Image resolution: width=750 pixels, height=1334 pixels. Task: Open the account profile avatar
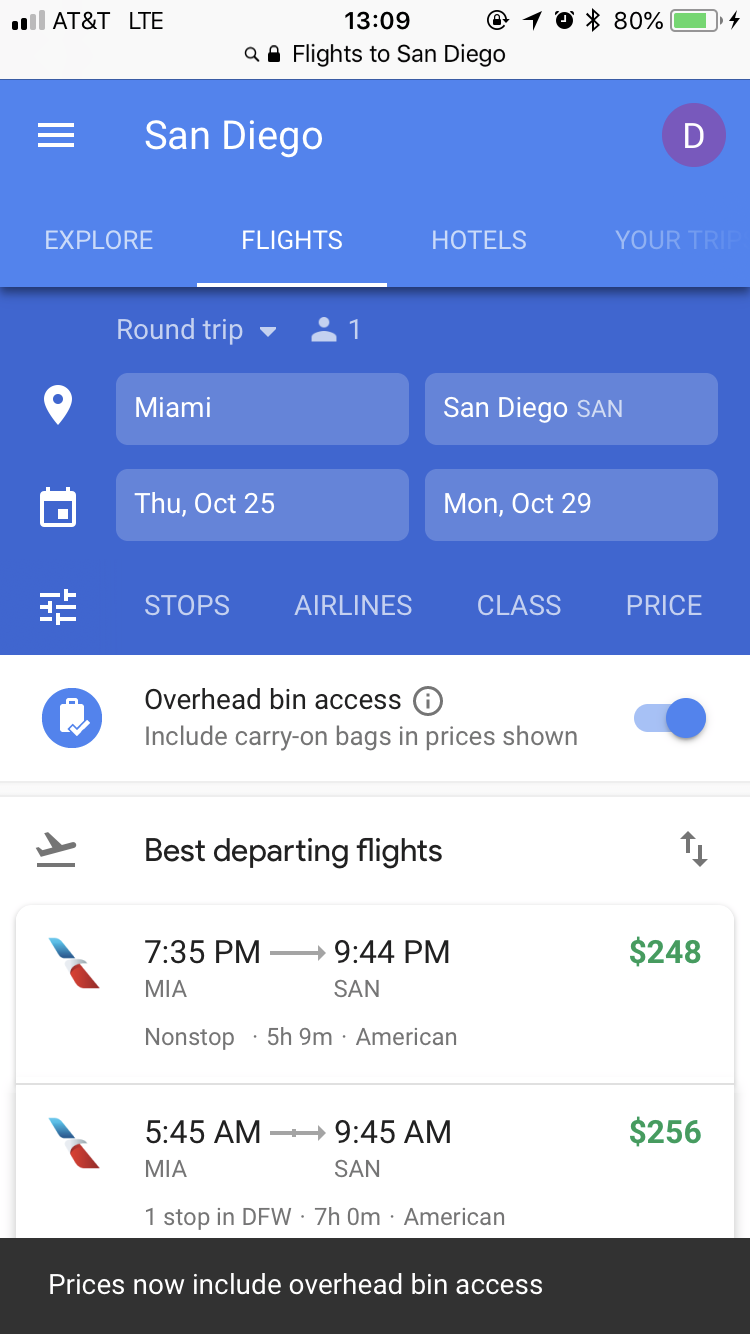coord(693,136)
